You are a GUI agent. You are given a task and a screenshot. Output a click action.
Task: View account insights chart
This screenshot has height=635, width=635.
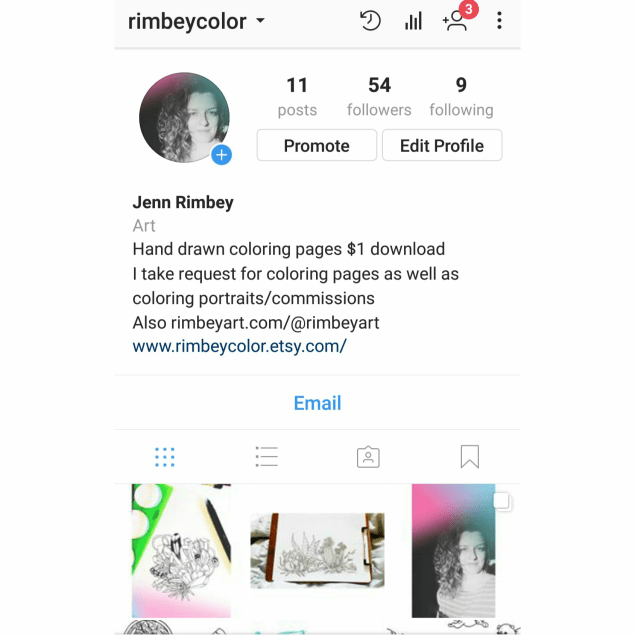point(413,20)
